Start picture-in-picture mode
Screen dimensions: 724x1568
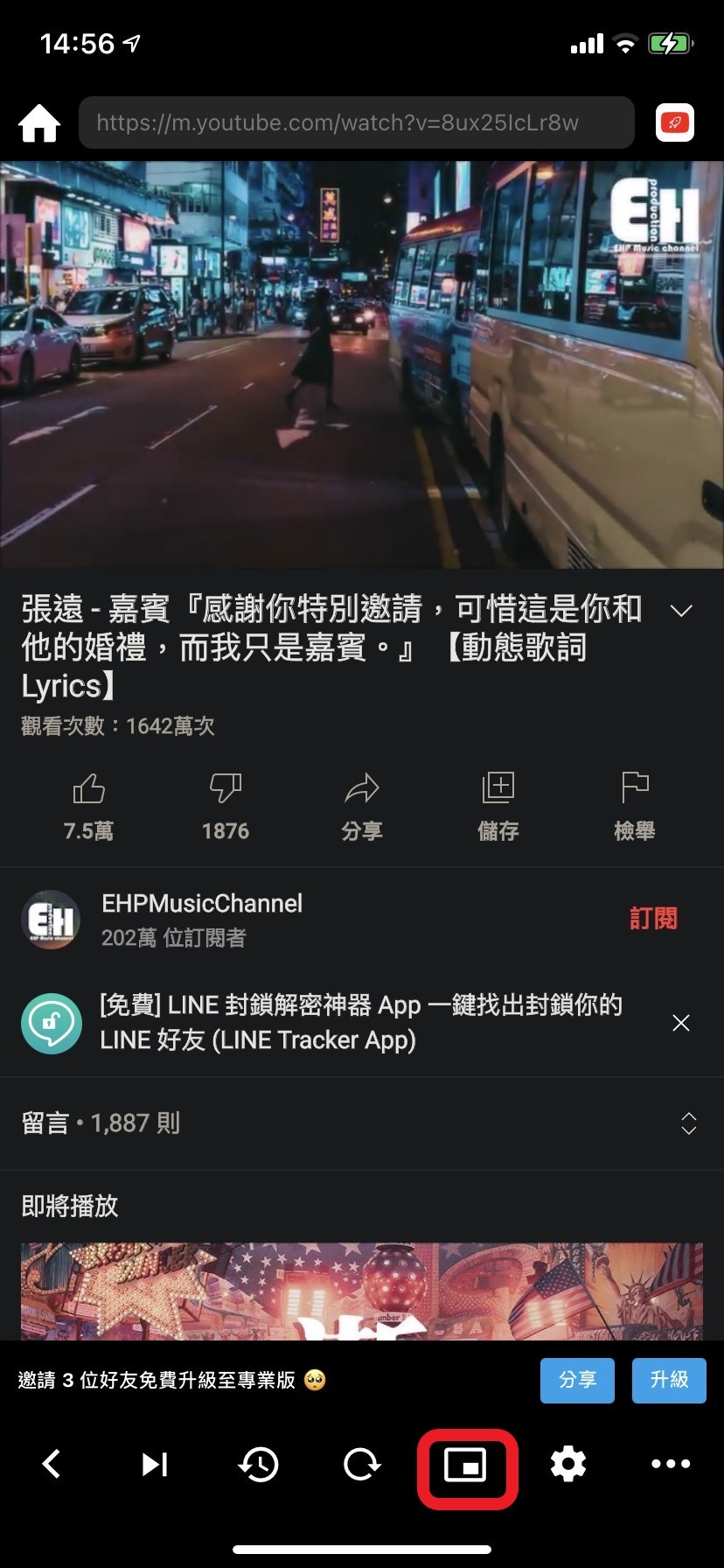click(466, 1464)
